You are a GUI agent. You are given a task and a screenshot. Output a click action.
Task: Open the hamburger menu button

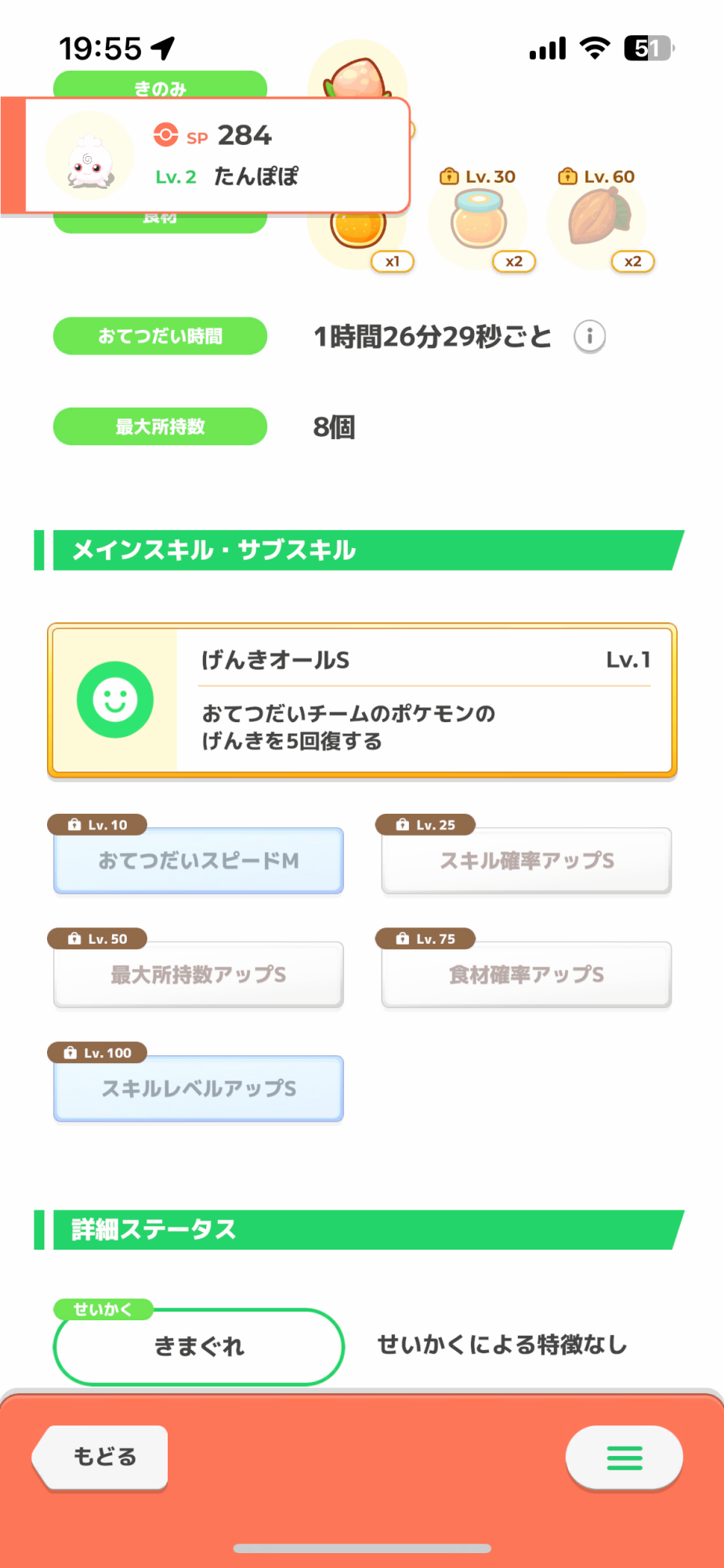624,1457
